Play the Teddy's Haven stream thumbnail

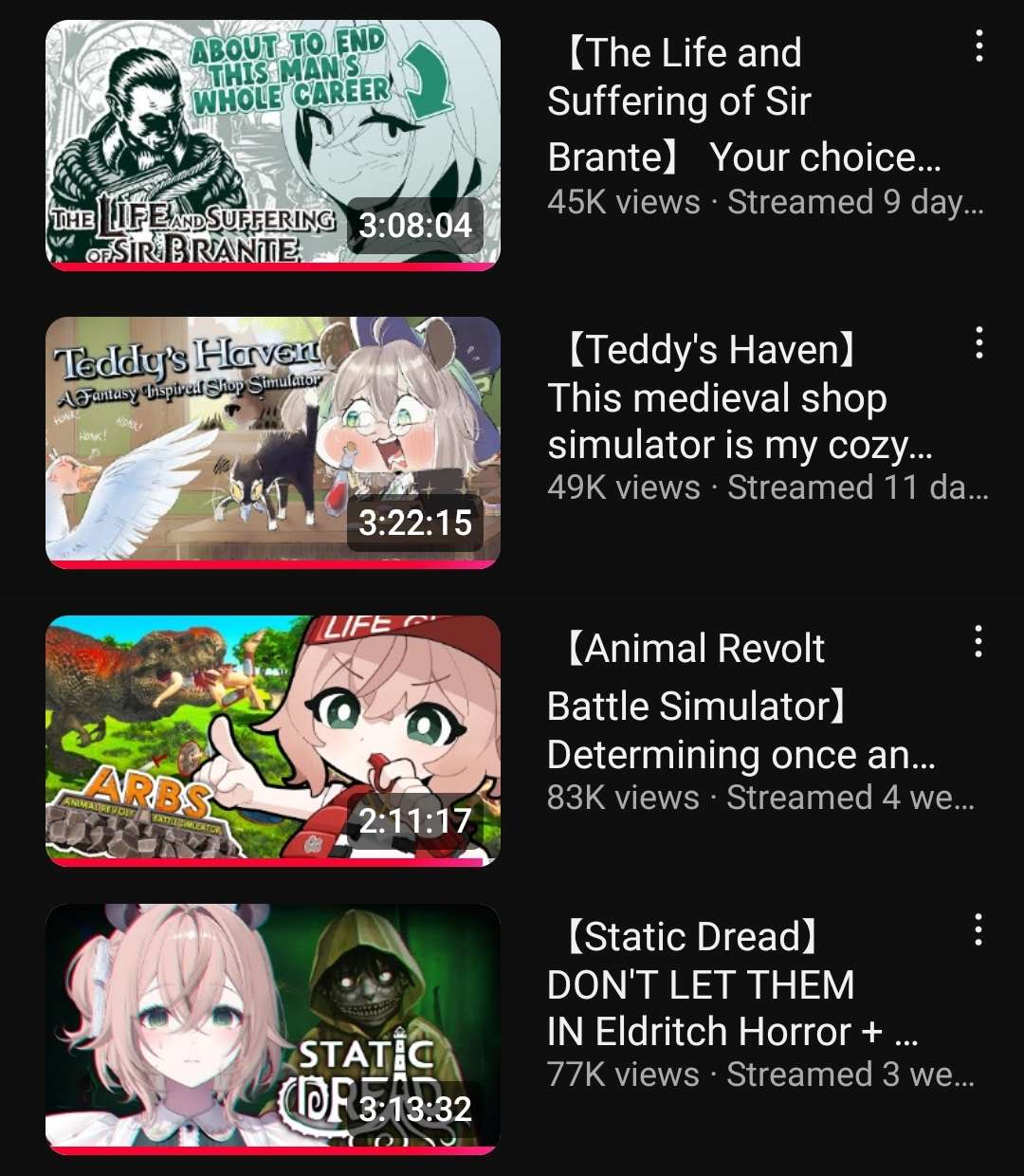tap(273, 442)
